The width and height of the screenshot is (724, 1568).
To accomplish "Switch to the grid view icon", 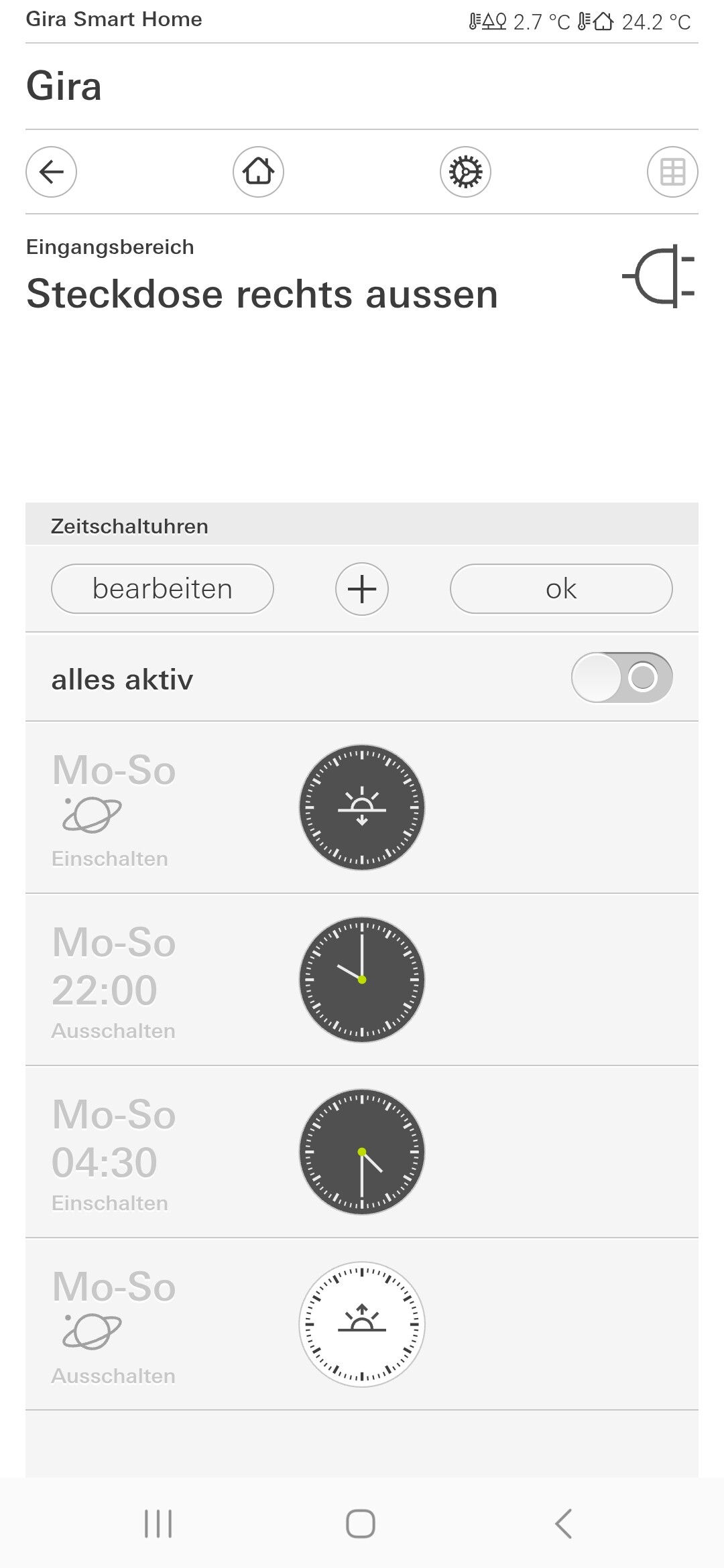I will pos(672,172).
